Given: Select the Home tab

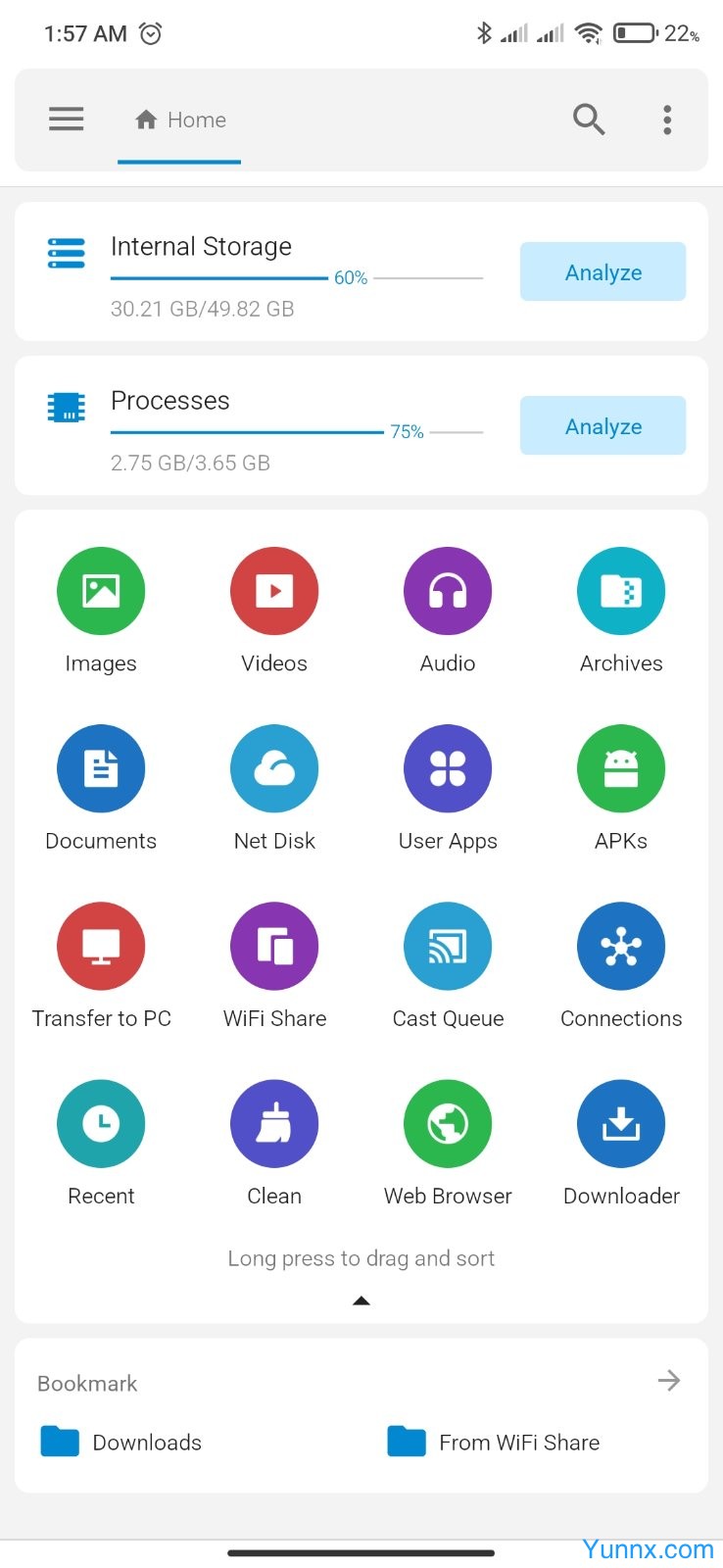Looking at the screenshot, I should (x=180, y=120).
